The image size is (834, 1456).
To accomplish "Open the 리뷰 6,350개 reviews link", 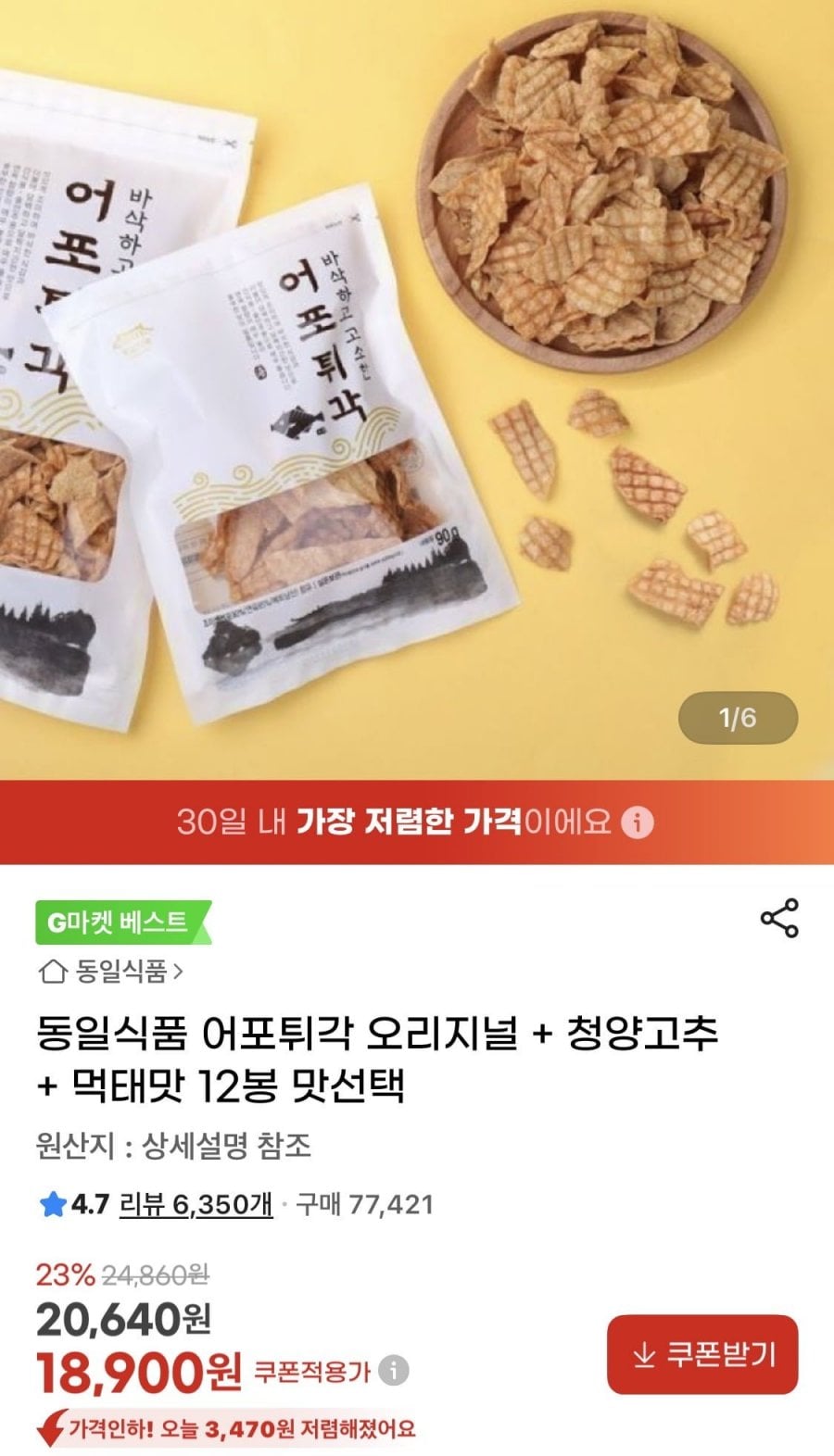I will [196, 1204].
